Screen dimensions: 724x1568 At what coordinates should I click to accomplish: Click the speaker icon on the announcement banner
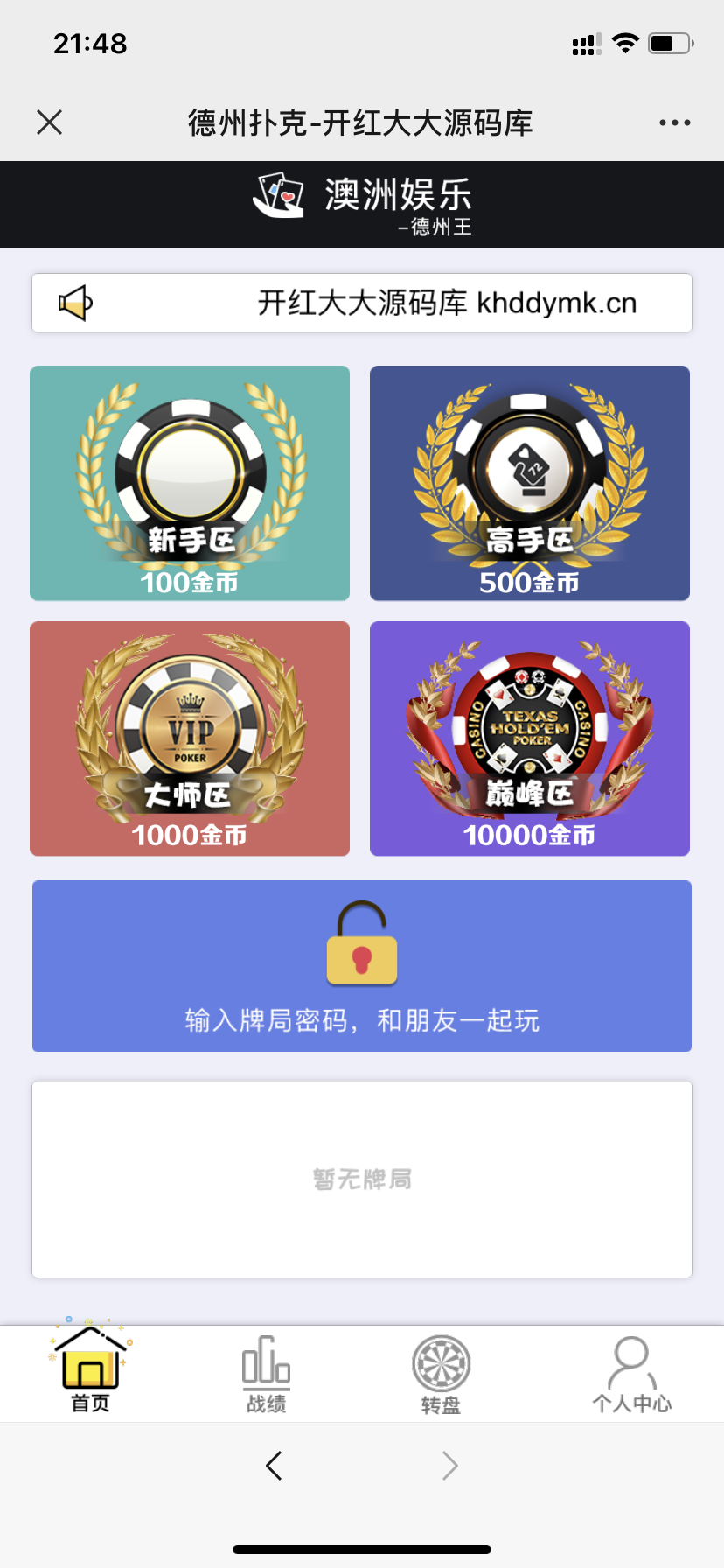pos(73,303)
